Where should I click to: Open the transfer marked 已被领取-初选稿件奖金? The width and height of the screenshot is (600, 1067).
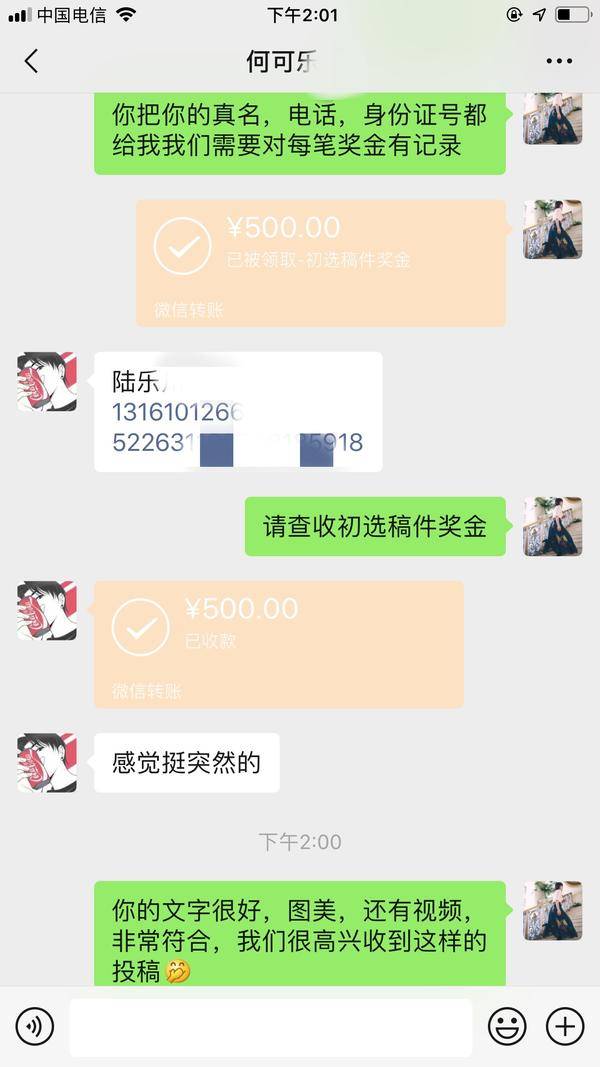tap(320, 262)
